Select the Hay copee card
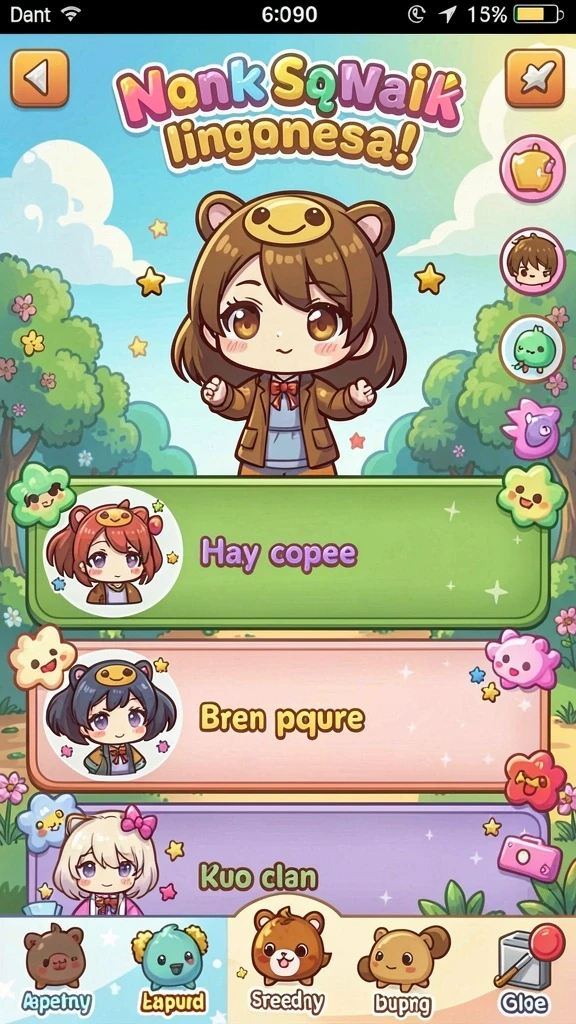This screenshot has width=576, height=1024. (x=288, y=553)
